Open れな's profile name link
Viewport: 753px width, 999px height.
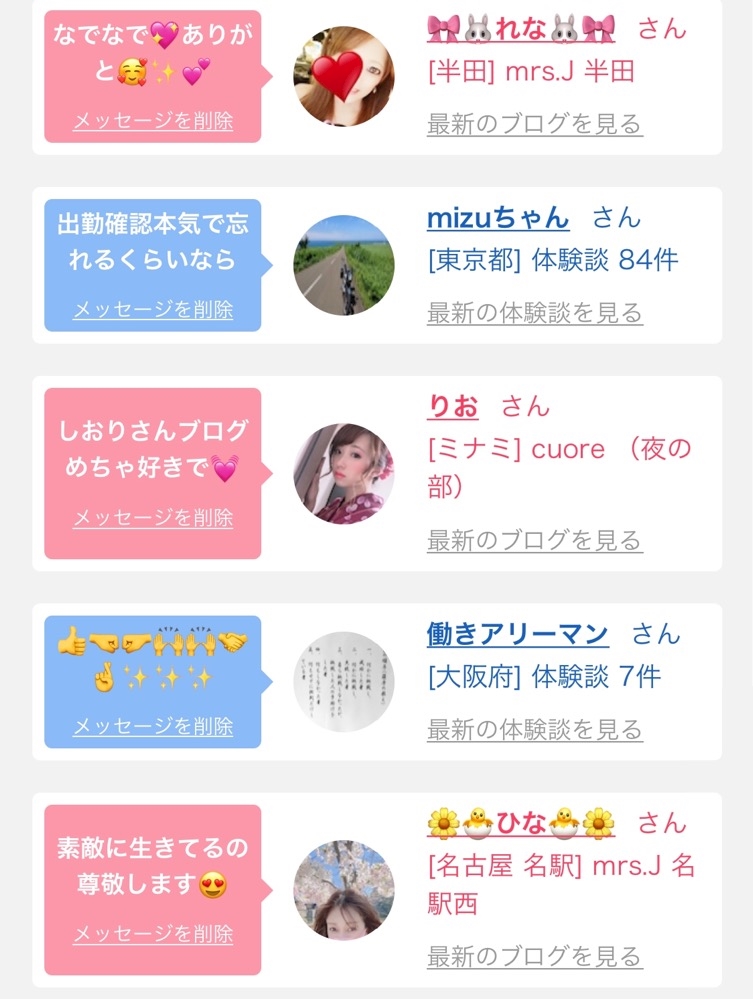[521, 29]
